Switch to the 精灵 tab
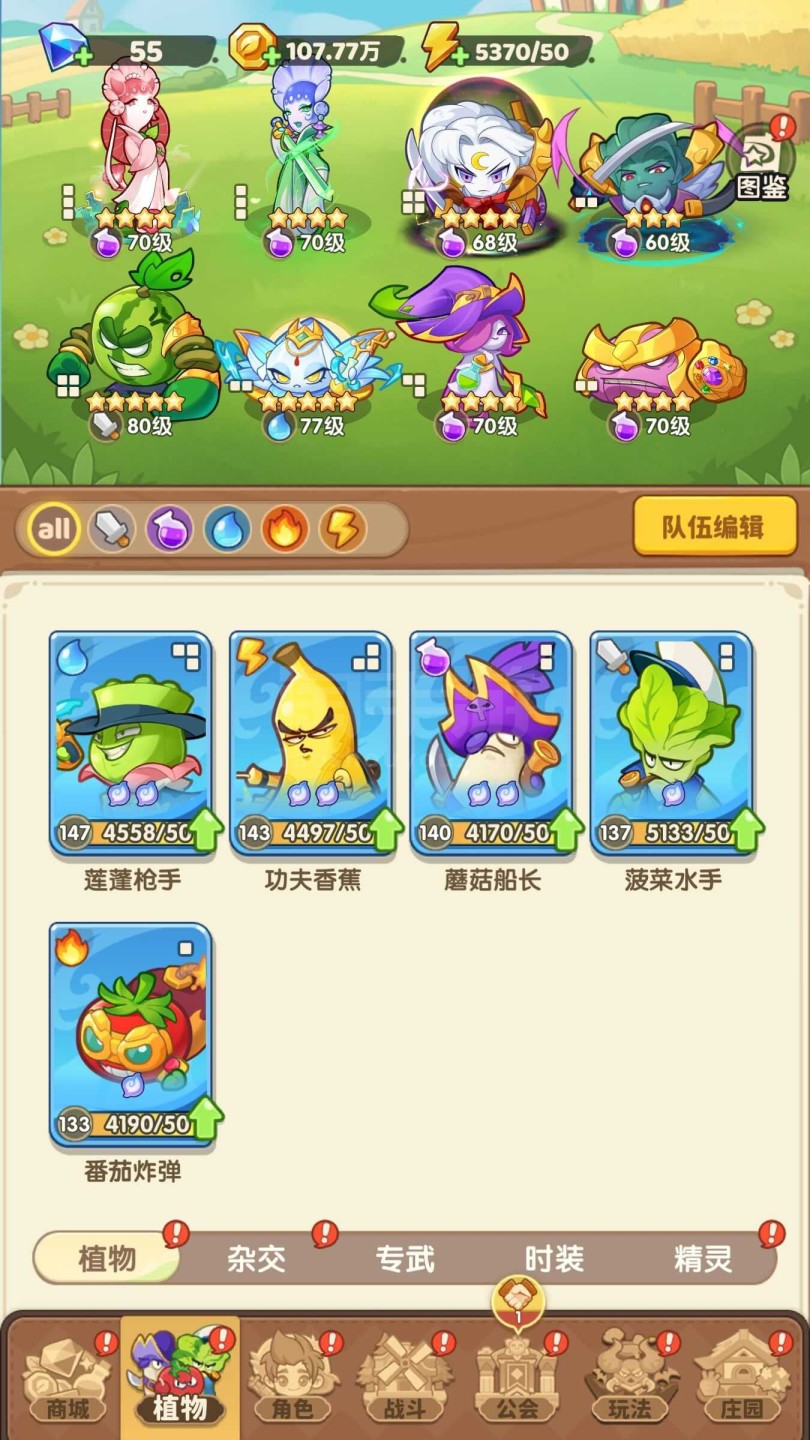 click(x=702, y=1258)
